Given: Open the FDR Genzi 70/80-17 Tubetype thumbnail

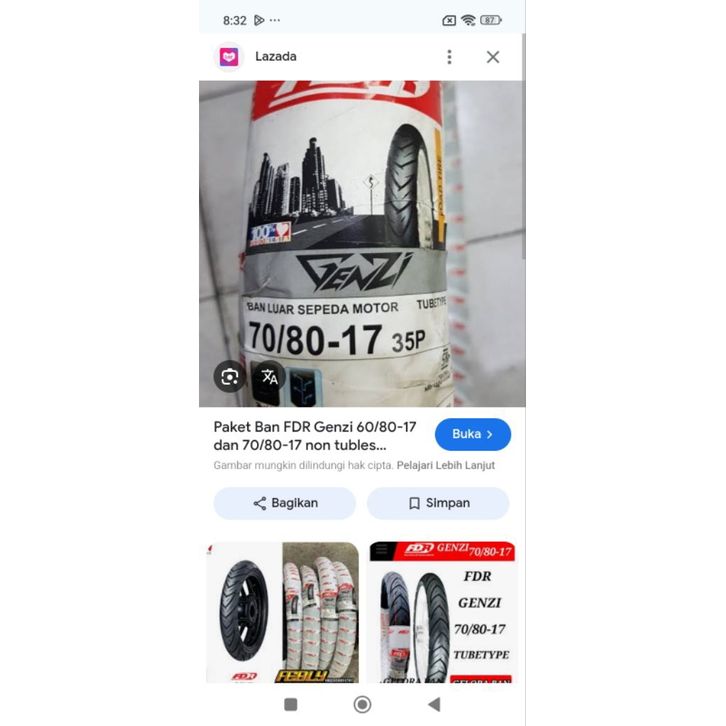Looking at the screenshot, I should pyautogui.click(x=441, y=612).
